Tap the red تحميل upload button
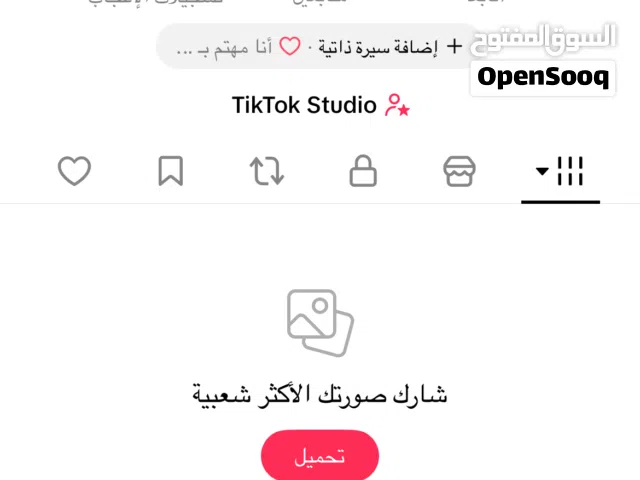640x480 pixels. [320, 457]
